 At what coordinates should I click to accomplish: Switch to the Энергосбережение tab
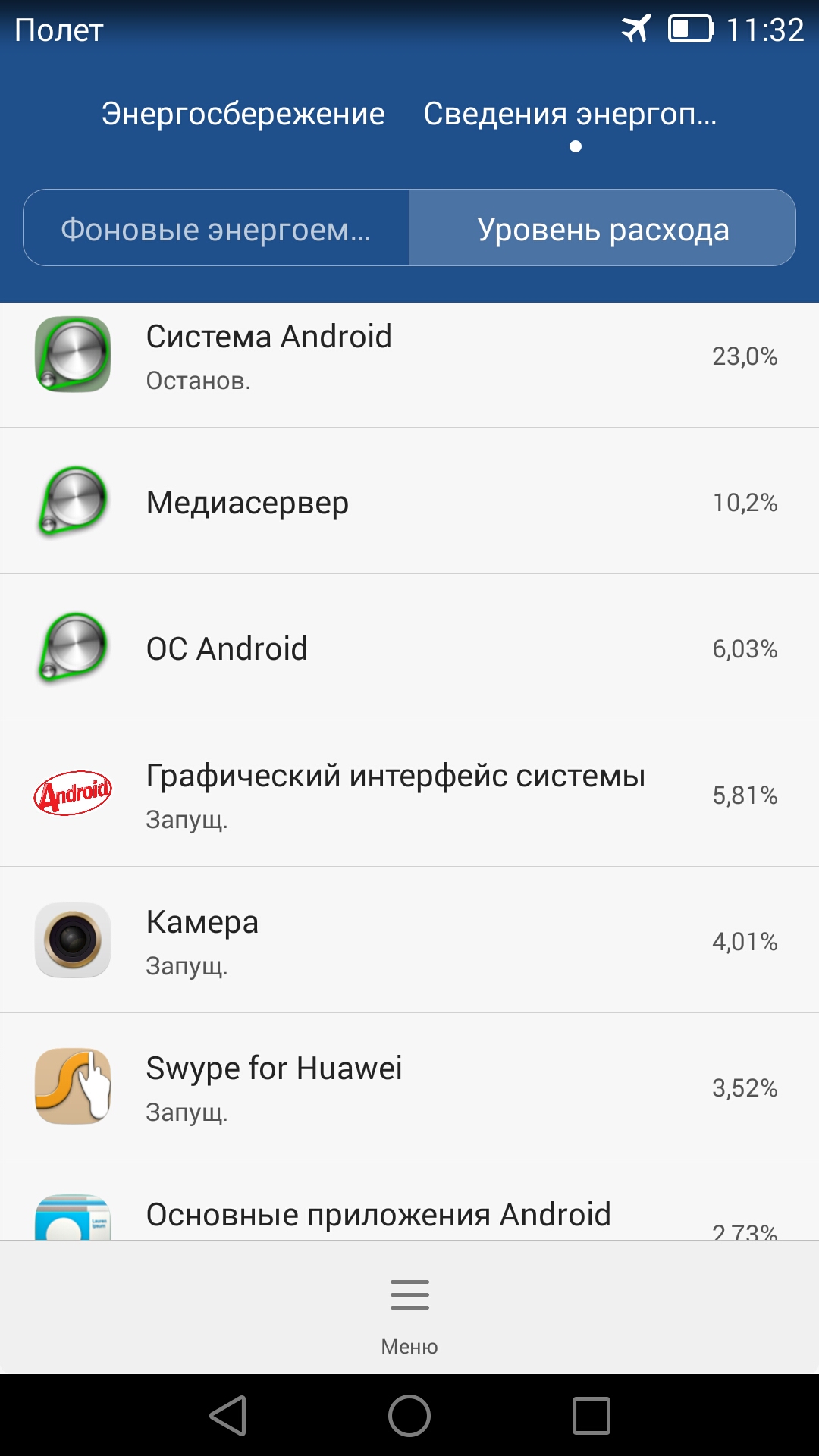(x=243, y=114)
